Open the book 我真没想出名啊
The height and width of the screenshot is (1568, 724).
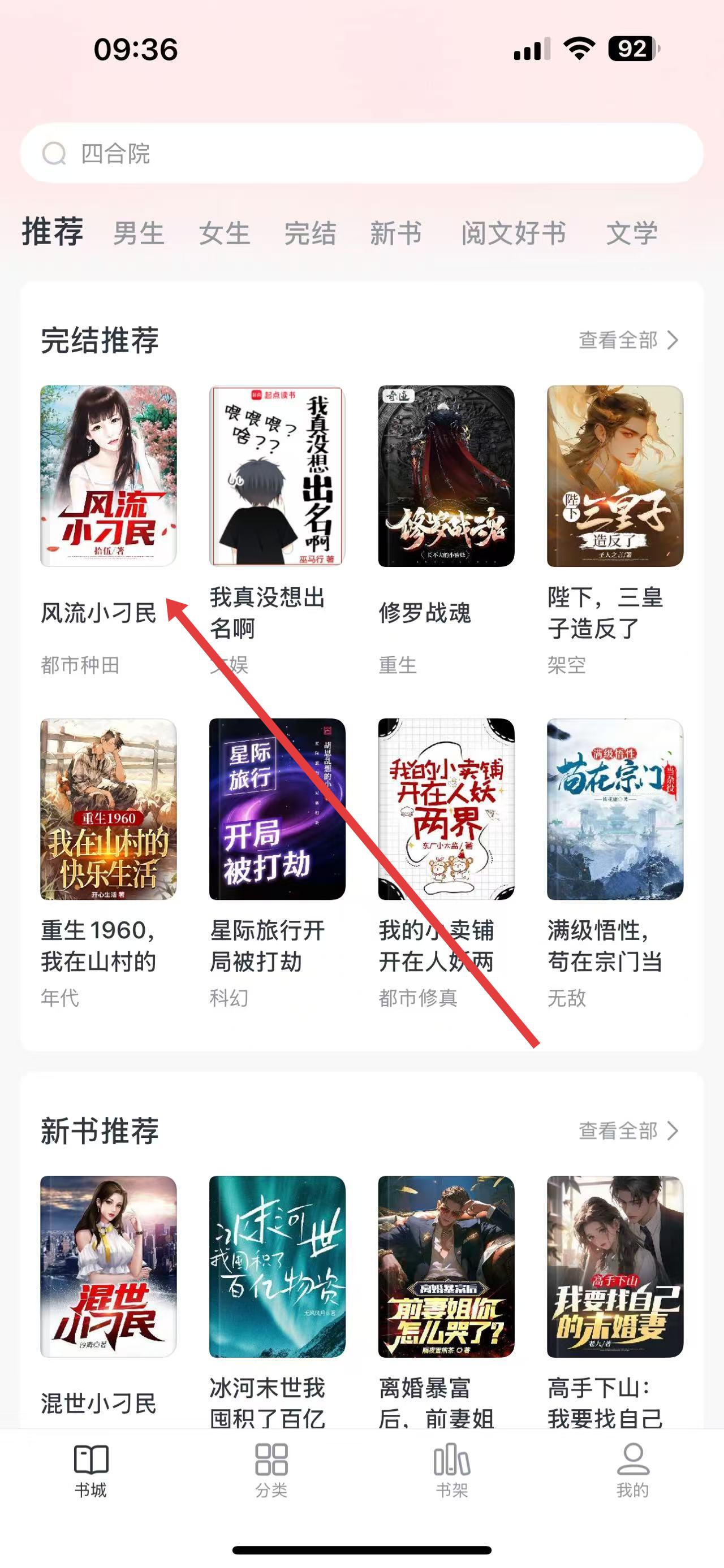[x=277, y=476]
